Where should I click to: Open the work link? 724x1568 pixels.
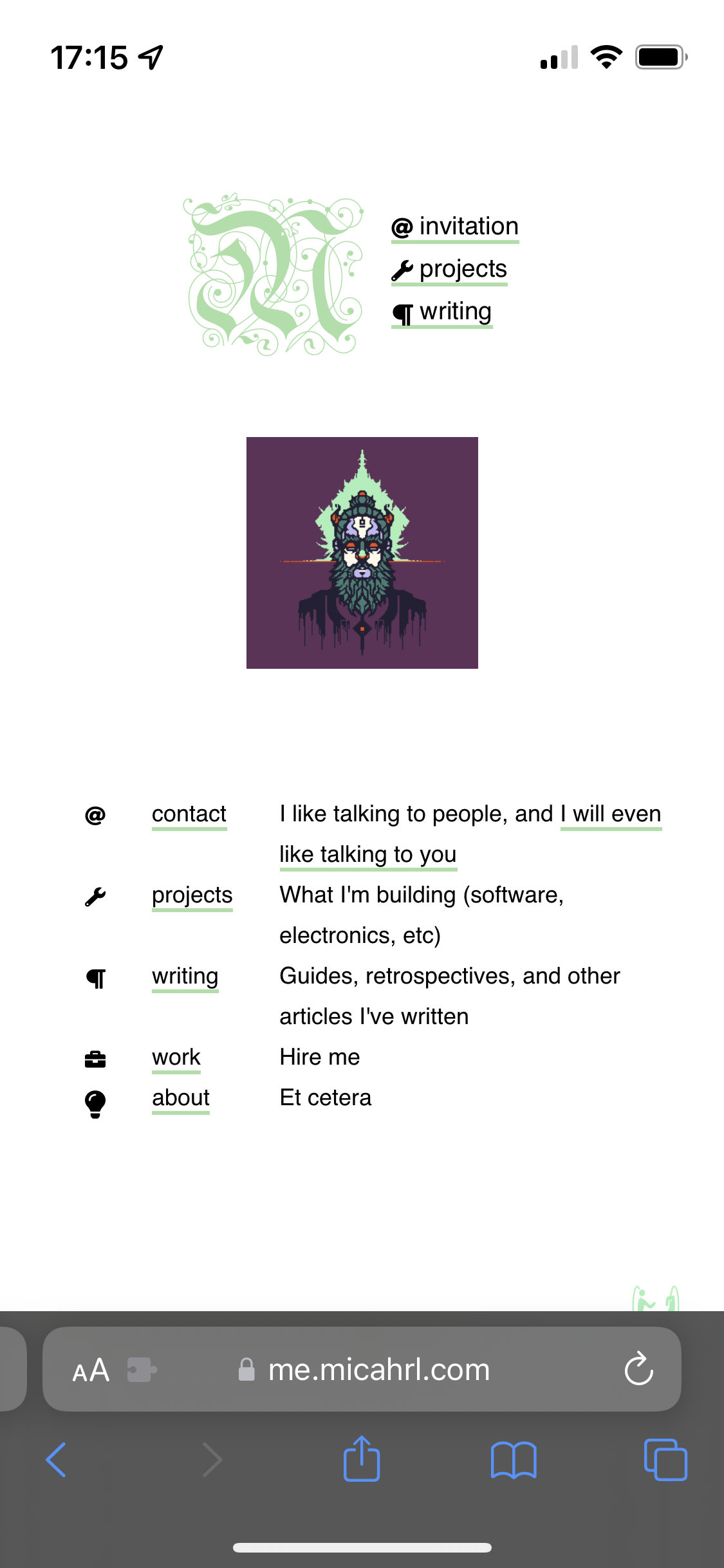[x=176, y=1058]
